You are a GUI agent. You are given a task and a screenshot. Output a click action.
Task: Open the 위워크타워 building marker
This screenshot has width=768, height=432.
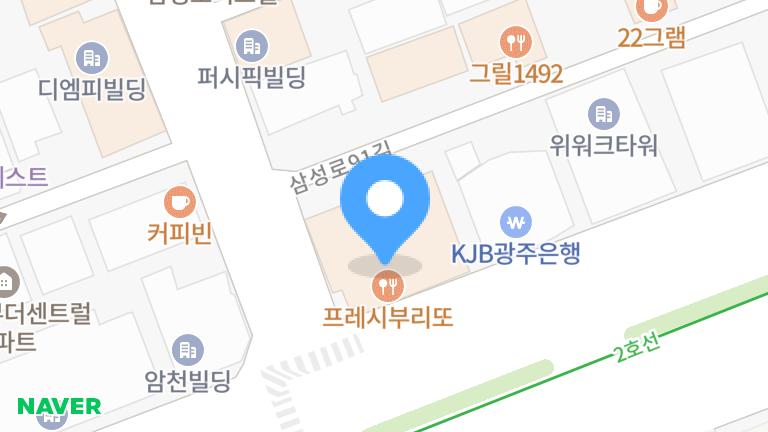pyautogui.click(x=604, y=114)
